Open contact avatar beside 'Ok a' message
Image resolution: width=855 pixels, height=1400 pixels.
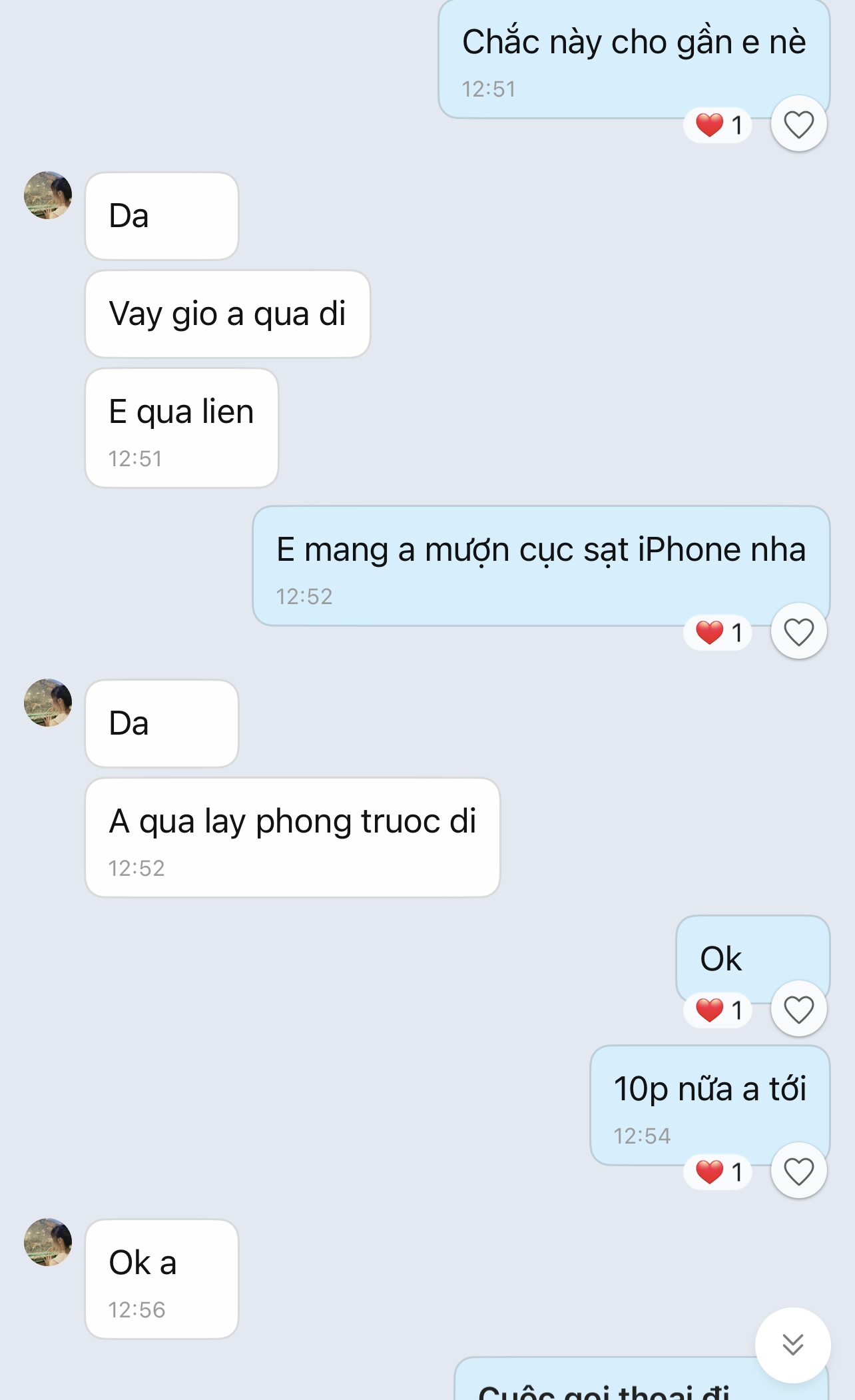click(x=48, y=1242)
